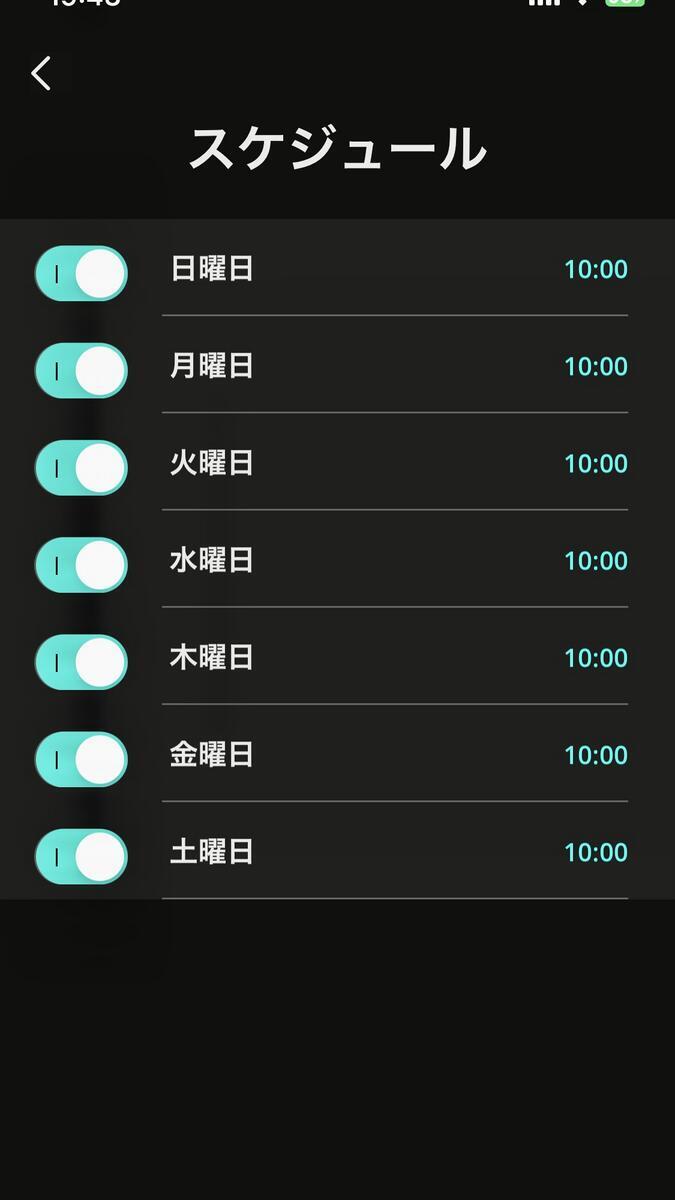Toggle off the 土曜日 schedule
The width and height of the screenshot is (675, 1200).
(x=81, y=856)
